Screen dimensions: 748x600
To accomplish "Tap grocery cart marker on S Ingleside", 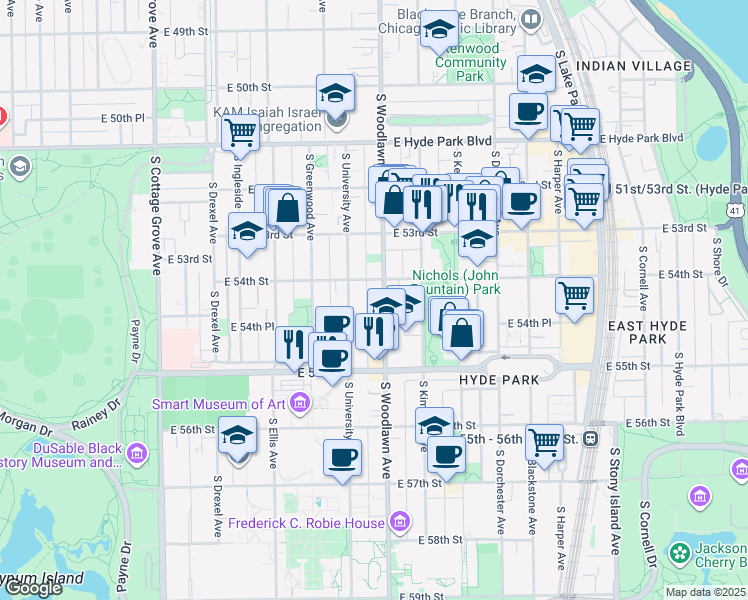I will click(240, 134).
